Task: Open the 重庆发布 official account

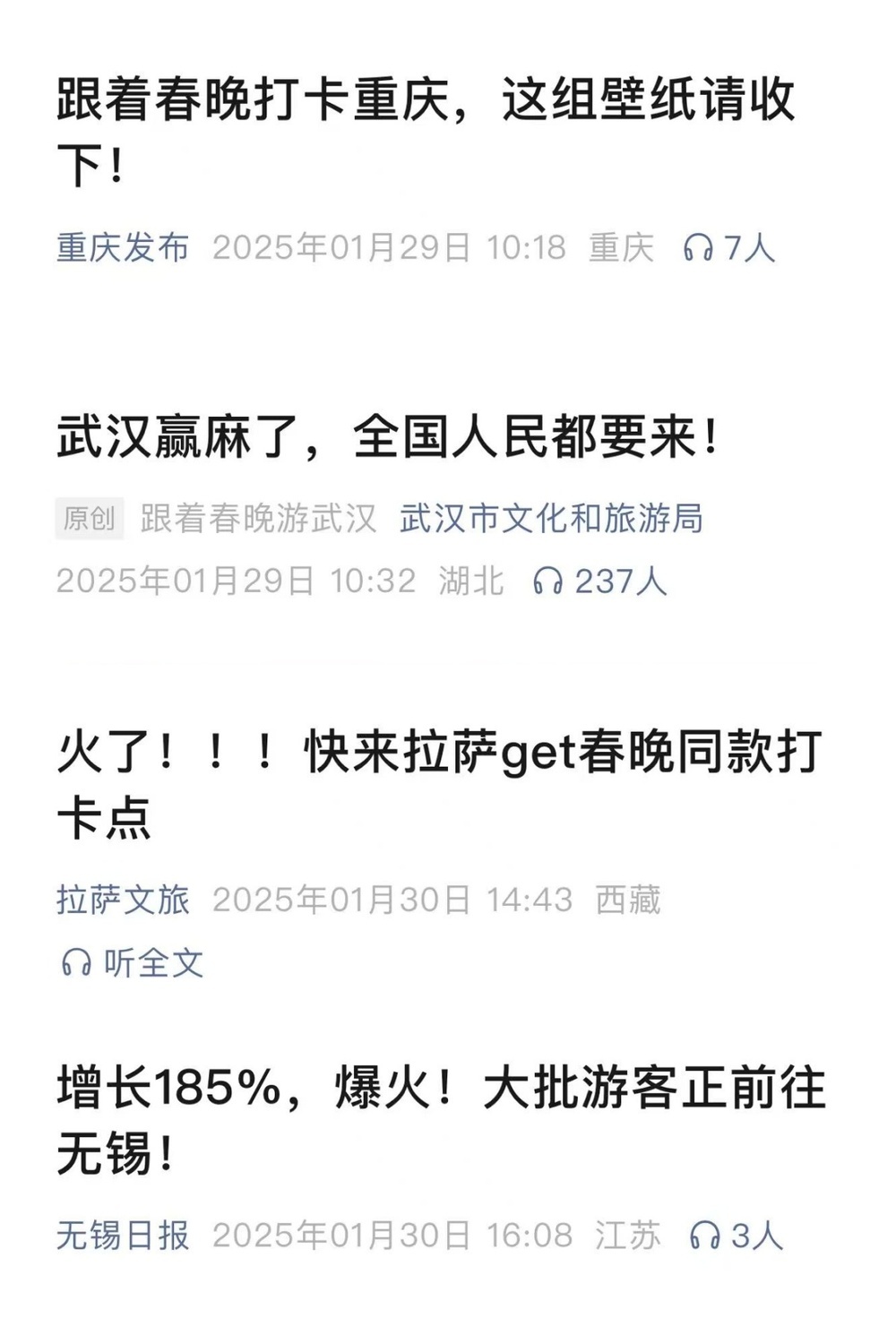Action: pyautogui.click(x=122, y=248)
